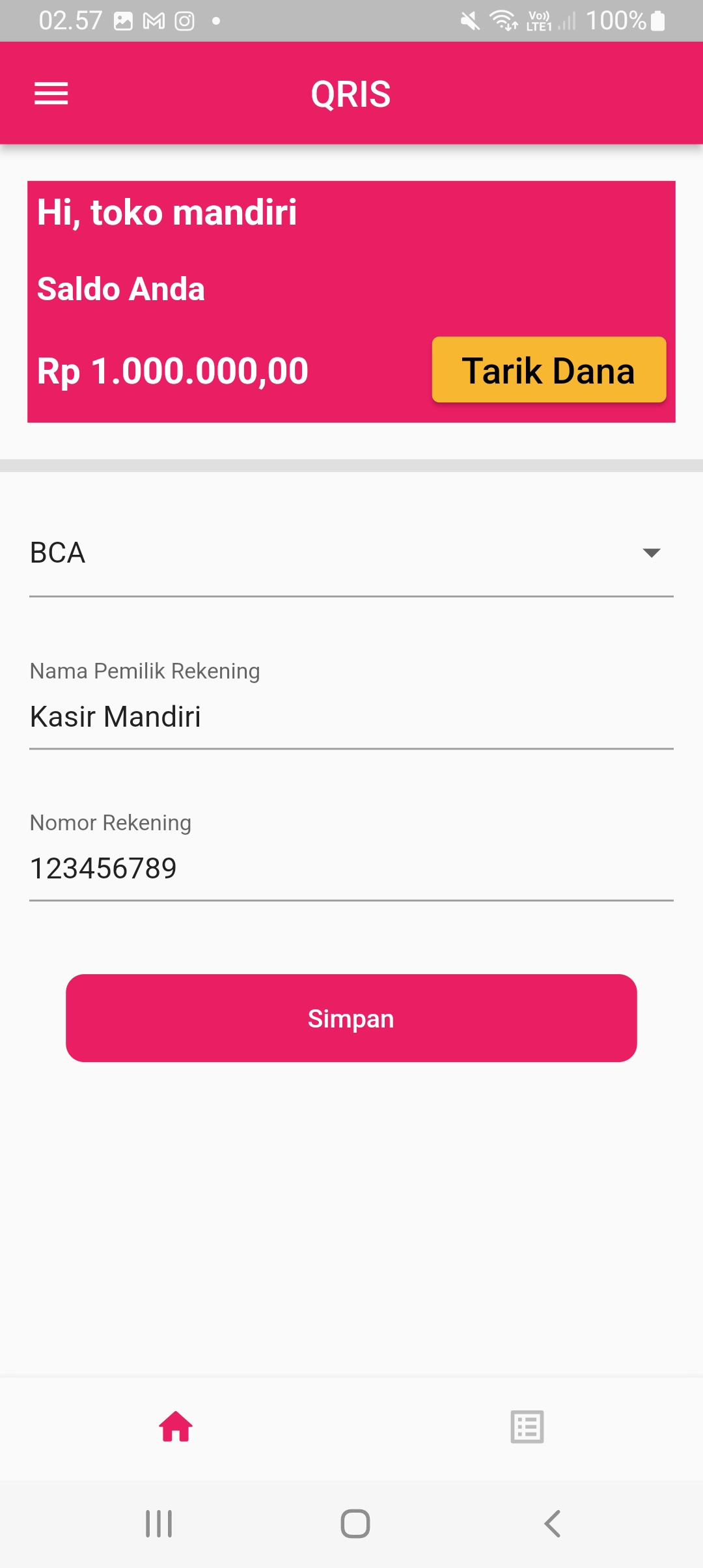Edit the Nomor Rekening field
Viewport: 703px width, 1568px height.
coord(351,869)
